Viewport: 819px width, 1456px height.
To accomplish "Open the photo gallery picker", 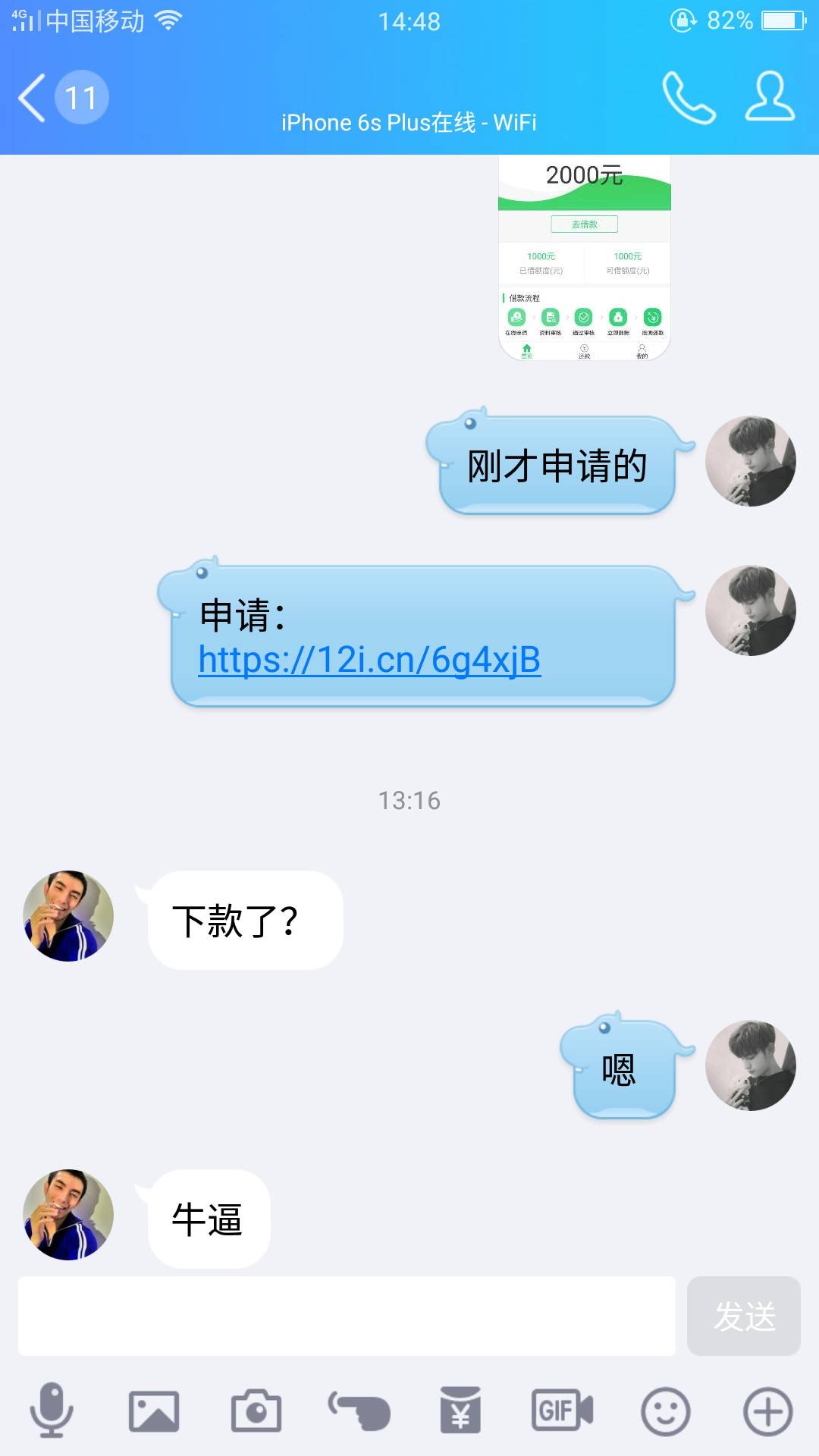I will [x=154, y=1411].
